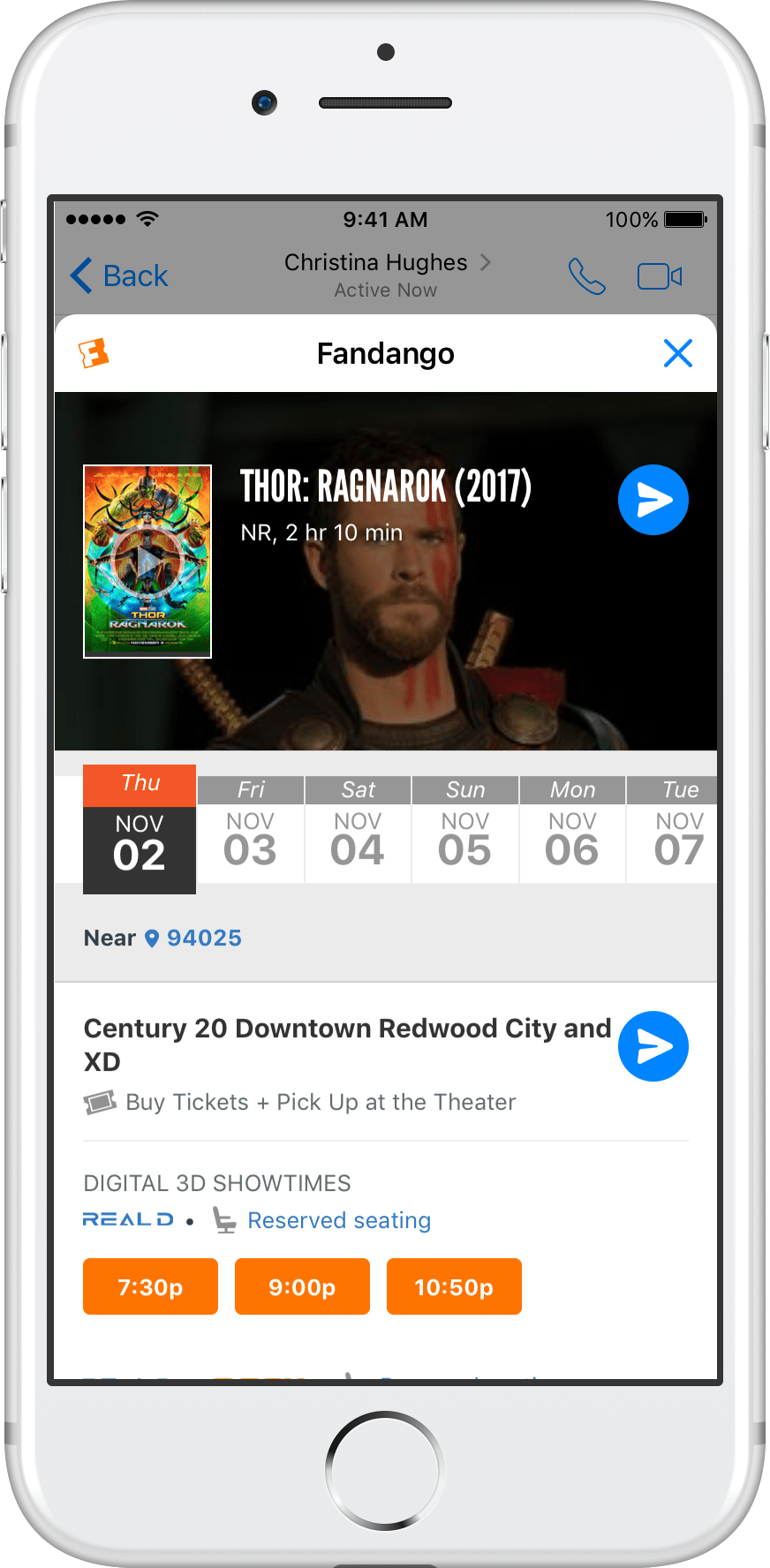Start a voice call with Christina
Image resolution: width=770 pixels, height=1568 pixels.
(x=587, y=276)
